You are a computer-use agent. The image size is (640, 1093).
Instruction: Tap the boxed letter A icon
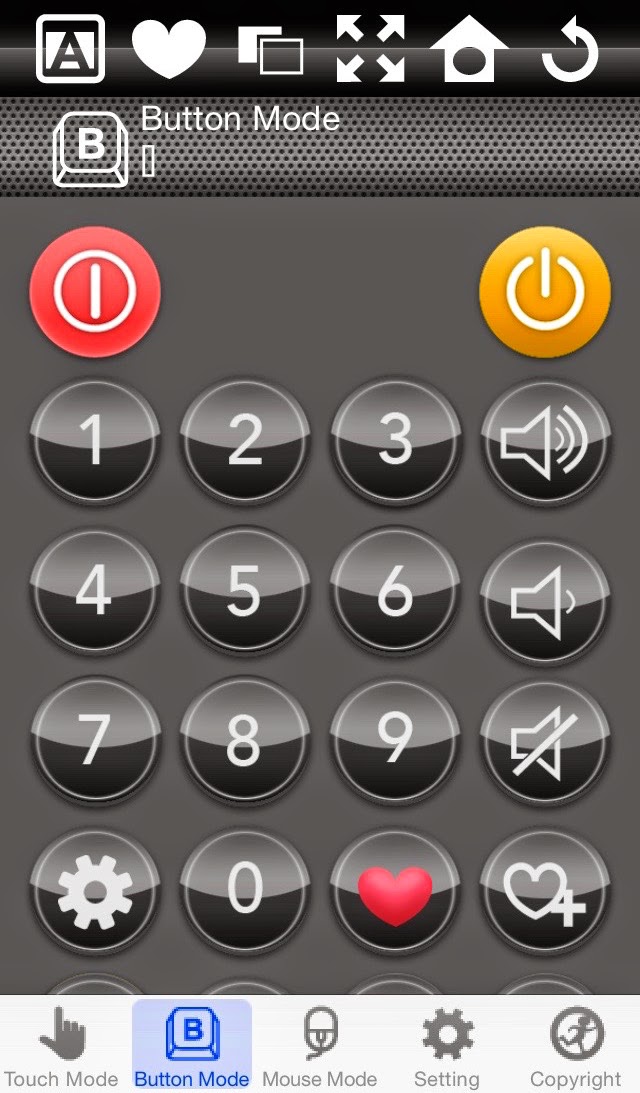pos(70,48)
